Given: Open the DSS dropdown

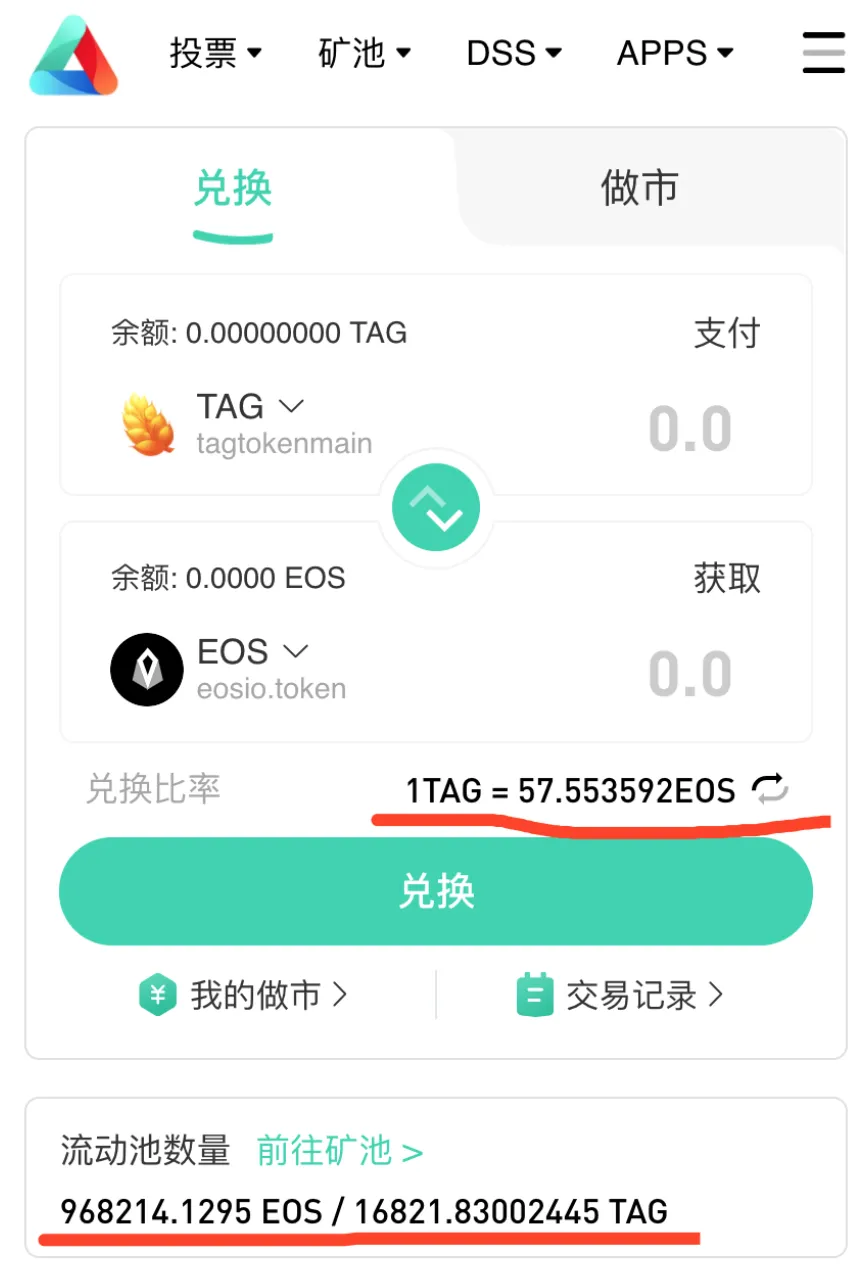Looking at the screenshot, I should pyautogui.click(x=513, y=54).
